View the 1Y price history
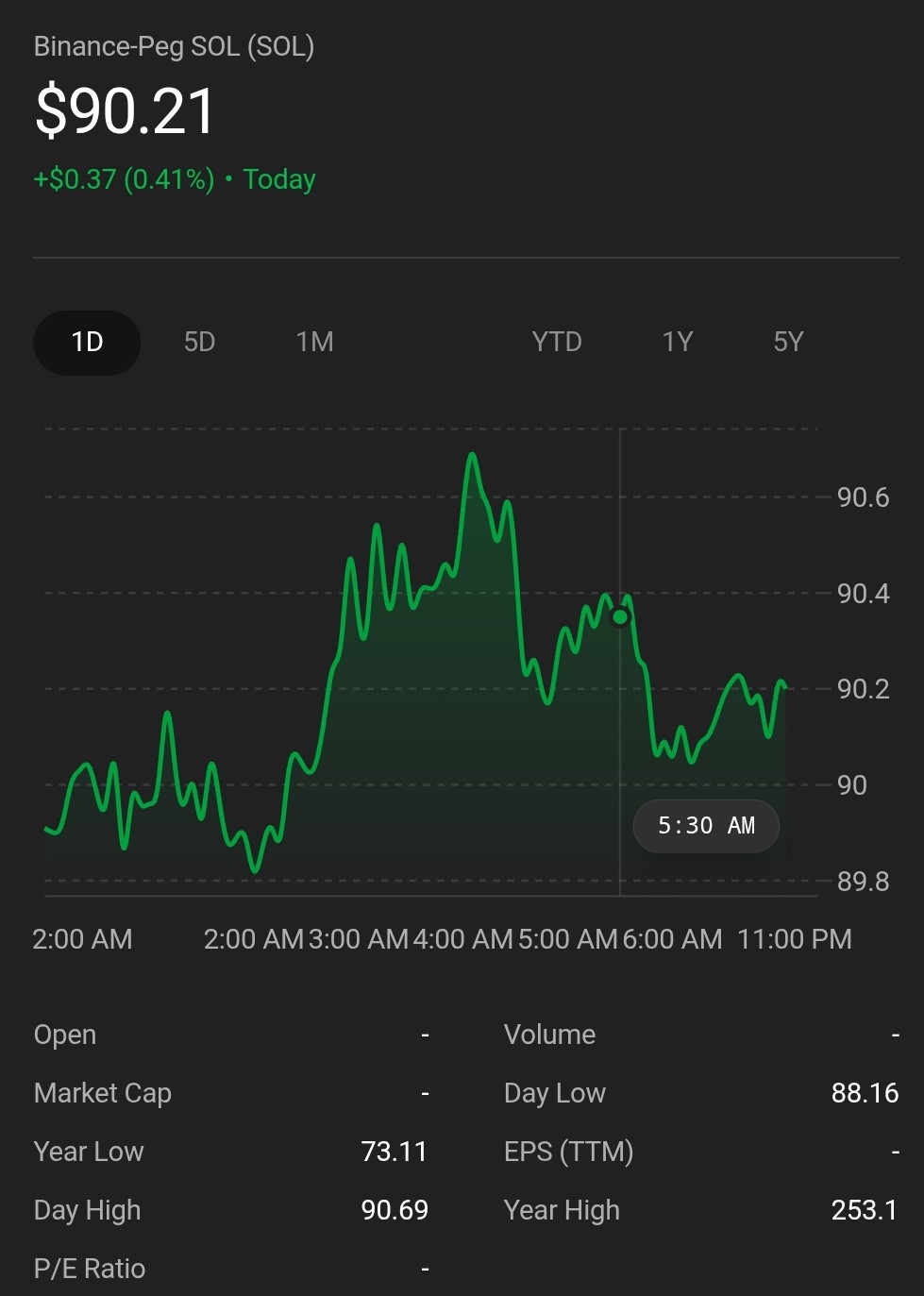The width and height of the screenshot is (924, 1296). coord(677,342)
